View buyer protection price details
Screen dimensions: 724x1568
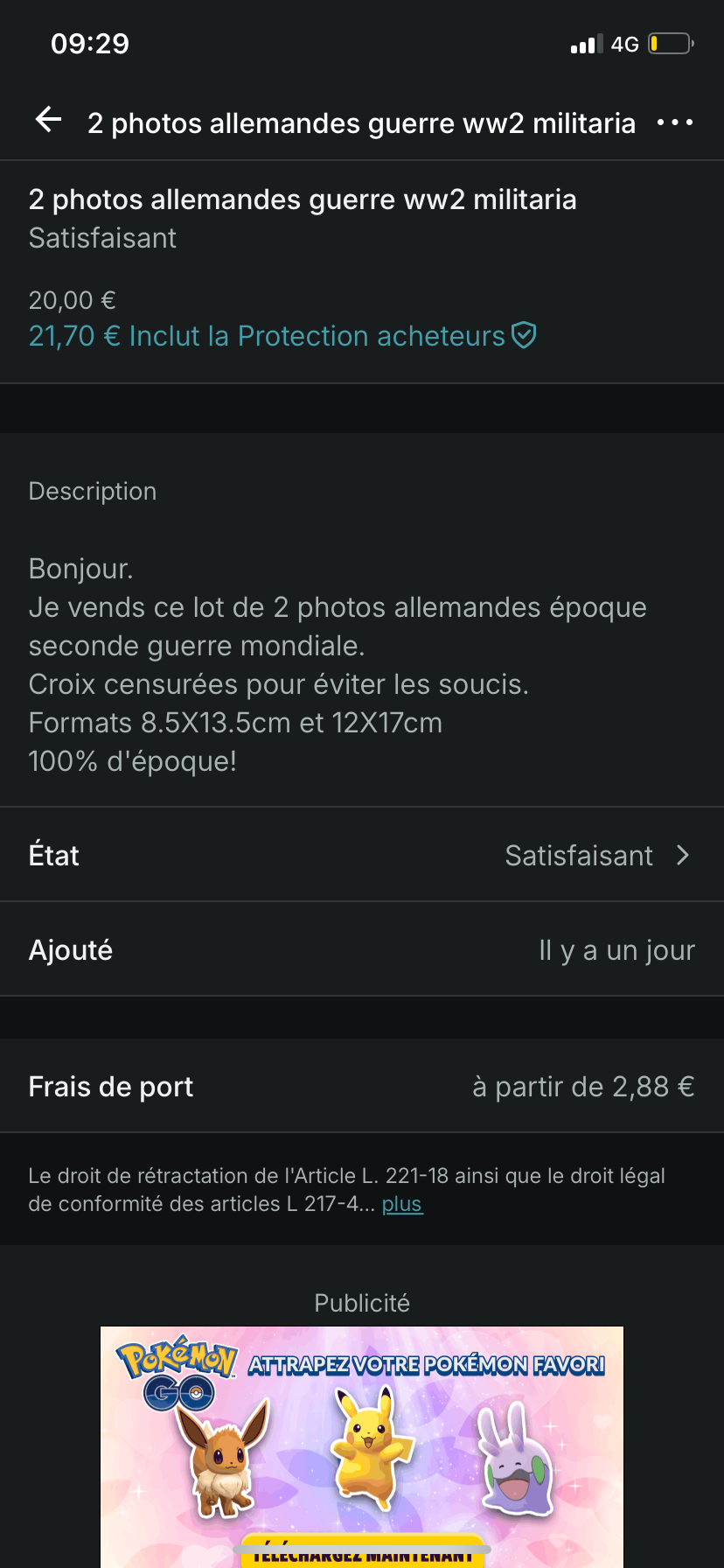point(282,336)
